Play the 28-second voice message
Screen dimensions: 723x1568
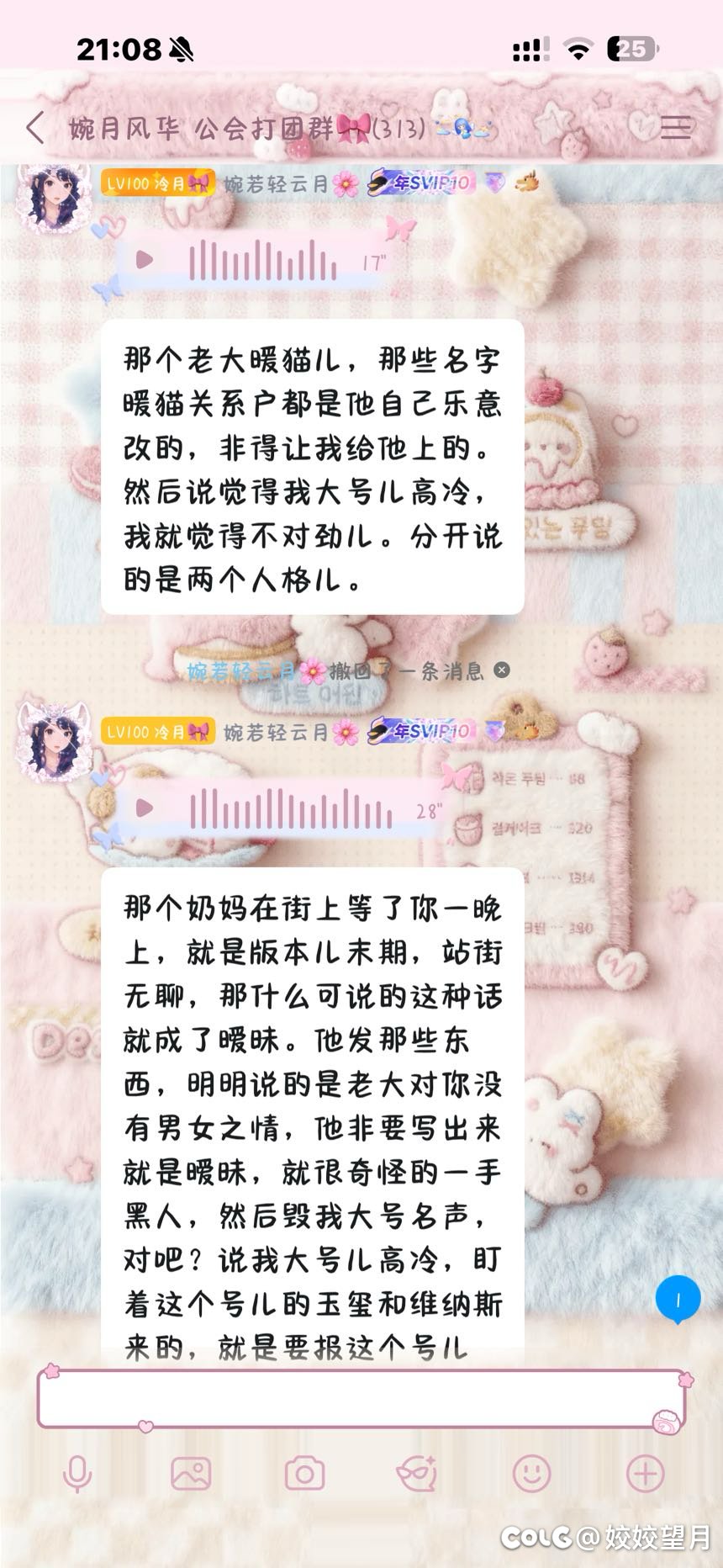coord(145,808)
